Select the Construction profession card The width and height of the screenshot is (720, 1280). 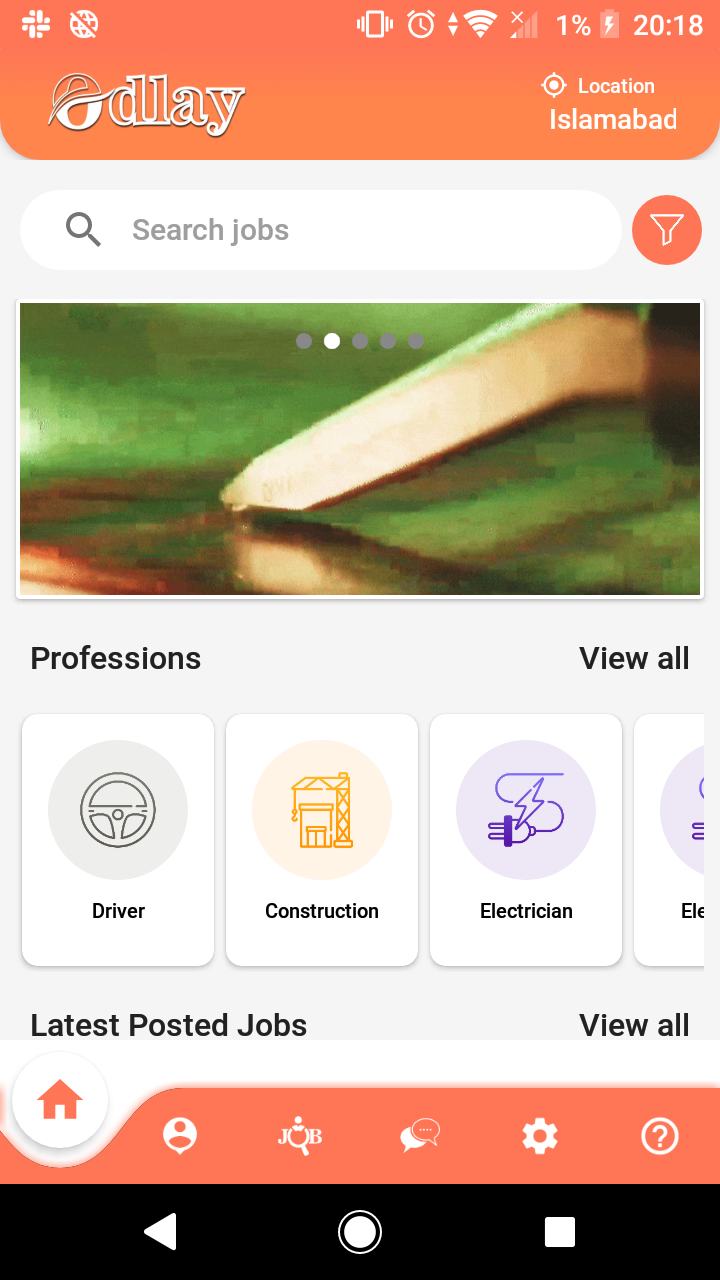coord(322,840)
